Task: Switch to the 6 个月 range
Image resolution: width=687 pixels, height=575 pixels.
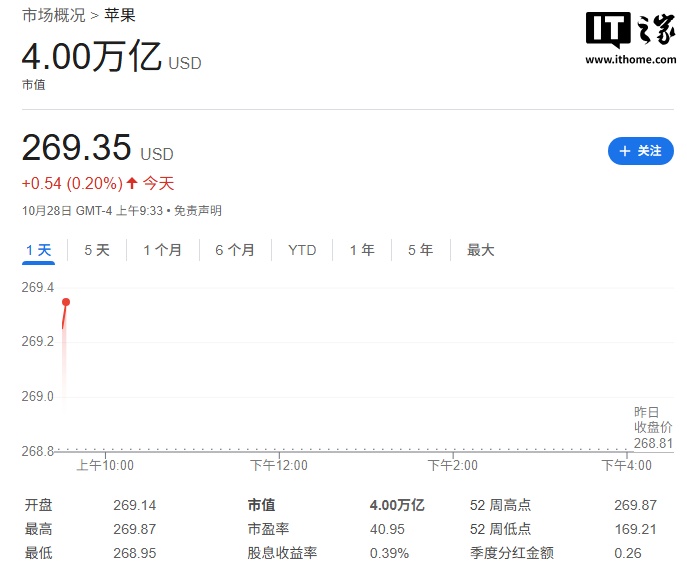Action: (234, 250)
